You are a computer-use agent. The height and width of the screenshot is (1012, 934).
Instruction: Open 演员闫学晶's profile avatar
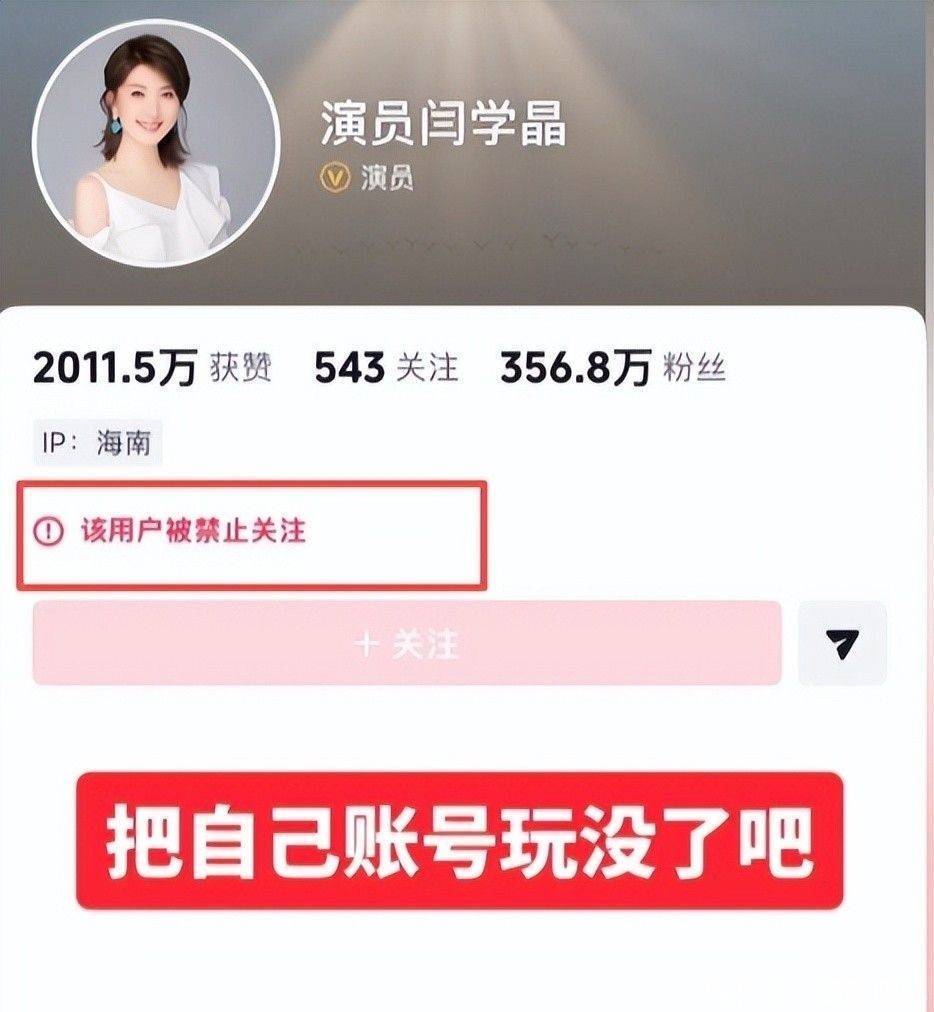point(155,142)
